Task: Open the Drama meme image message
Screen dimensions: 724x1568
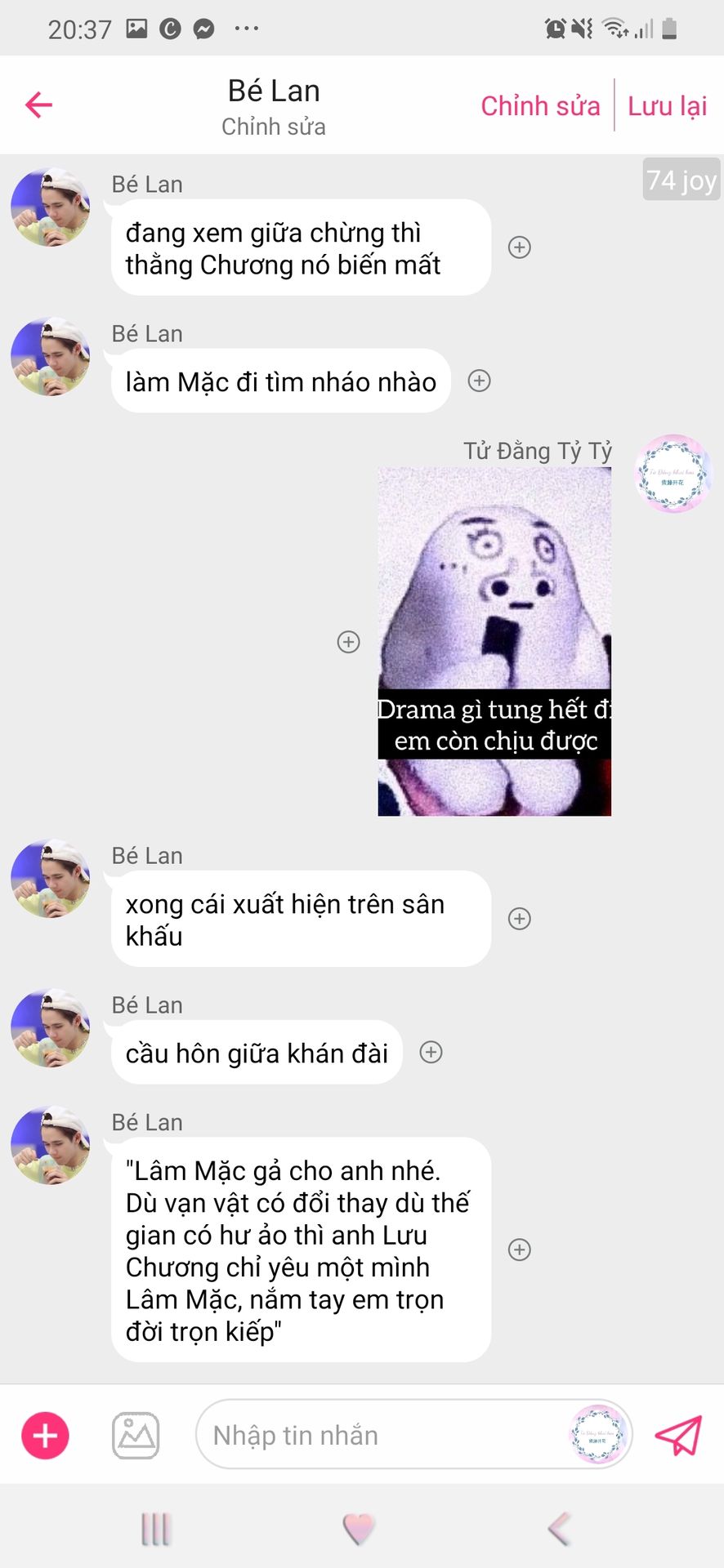Action: 494,642
